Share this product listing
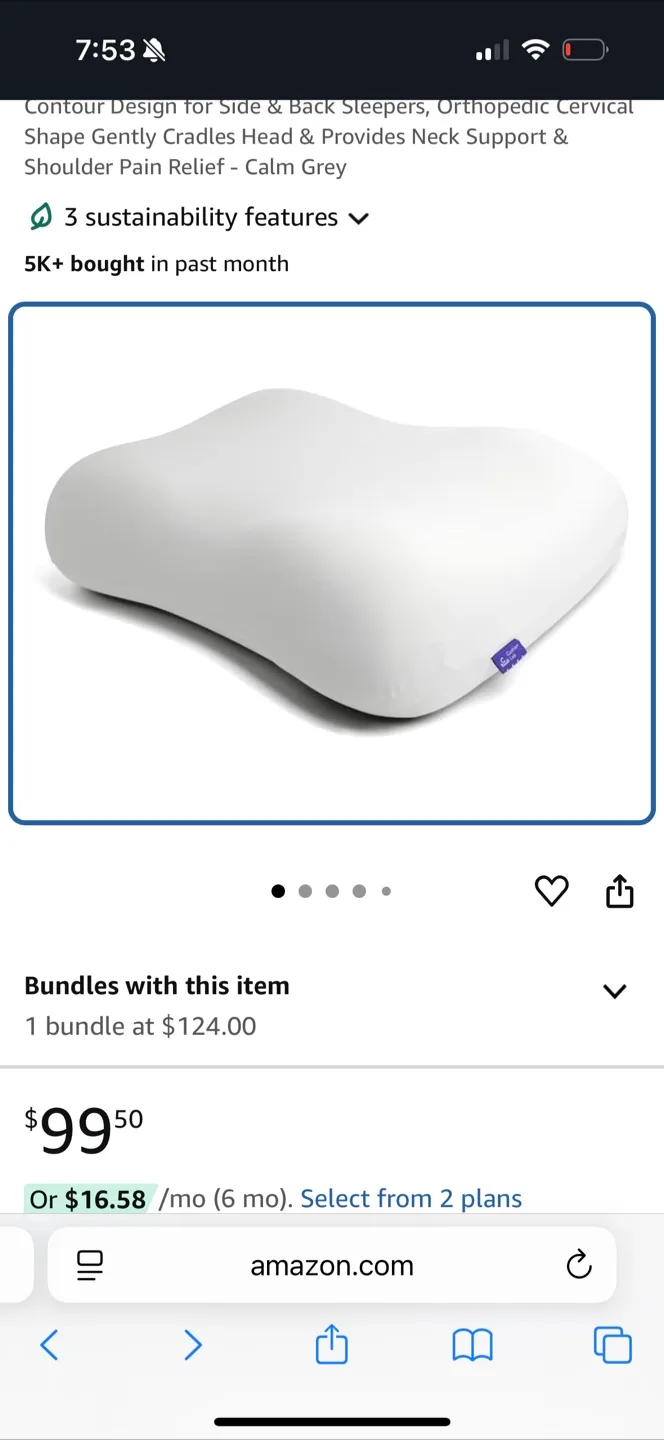The image size is (664, 1440). tap(620, 890)
